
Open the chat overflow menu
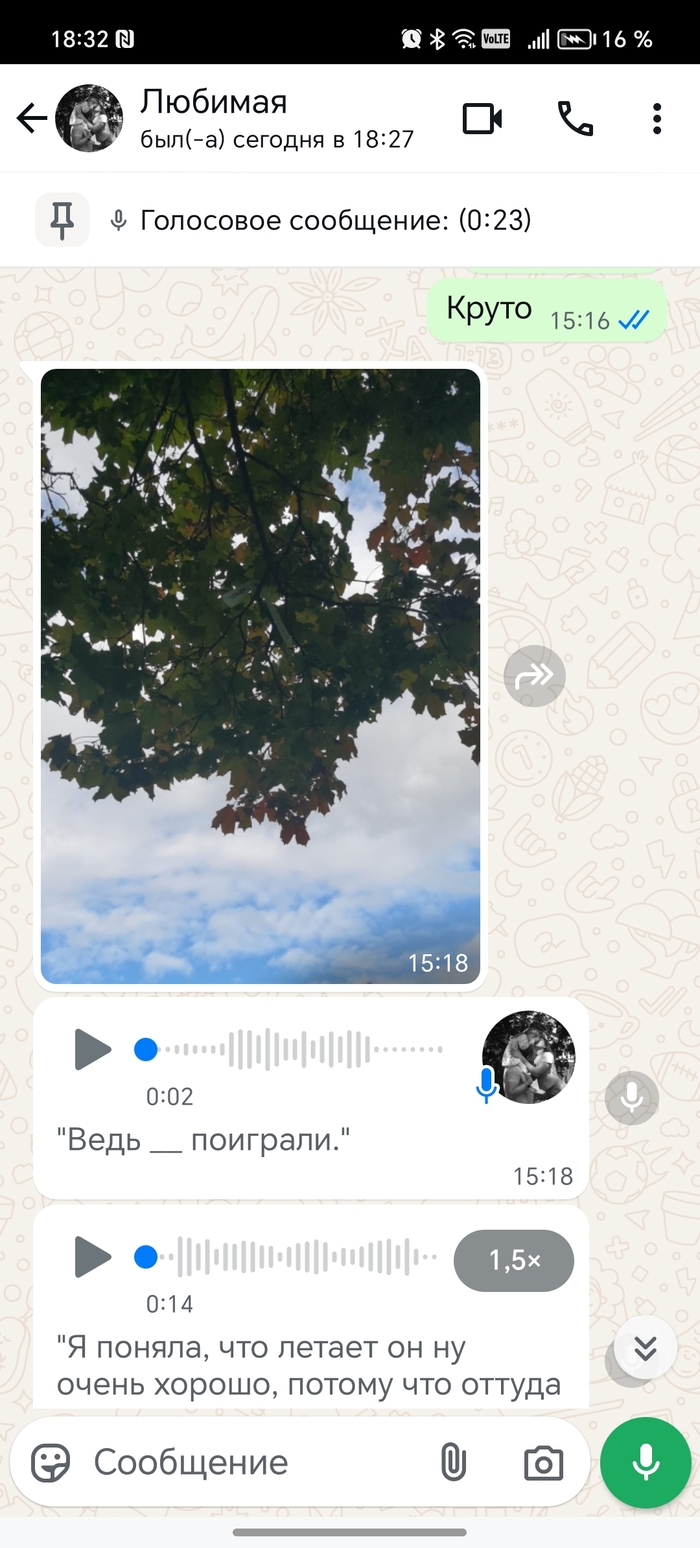click(657, 119)
